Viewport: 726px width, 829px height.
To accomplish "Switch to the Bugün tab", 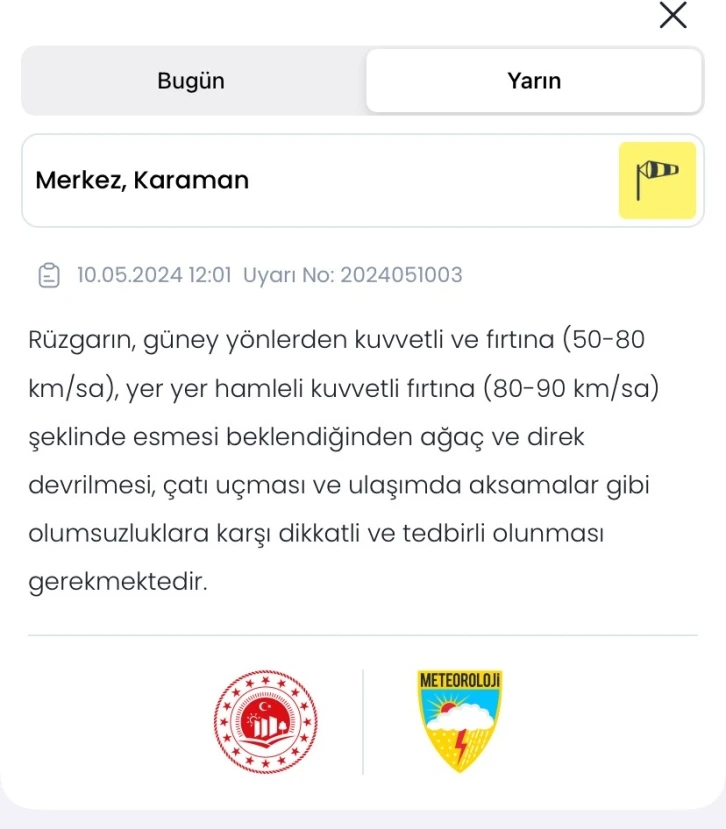I will [x=191, y=81].
